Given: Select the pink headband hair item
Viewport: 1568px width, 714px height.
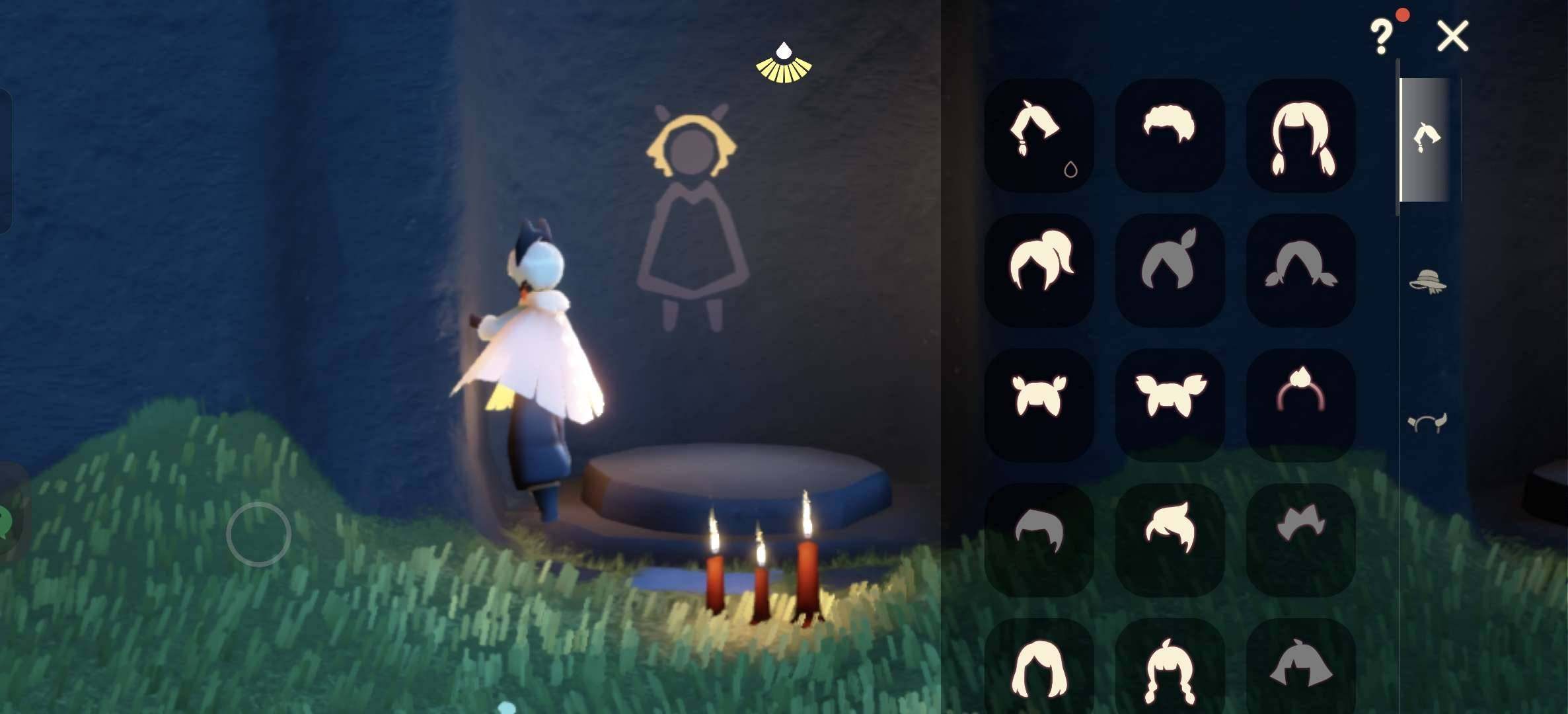Looking at the screenshot, I should click(x=1300, y=405).
